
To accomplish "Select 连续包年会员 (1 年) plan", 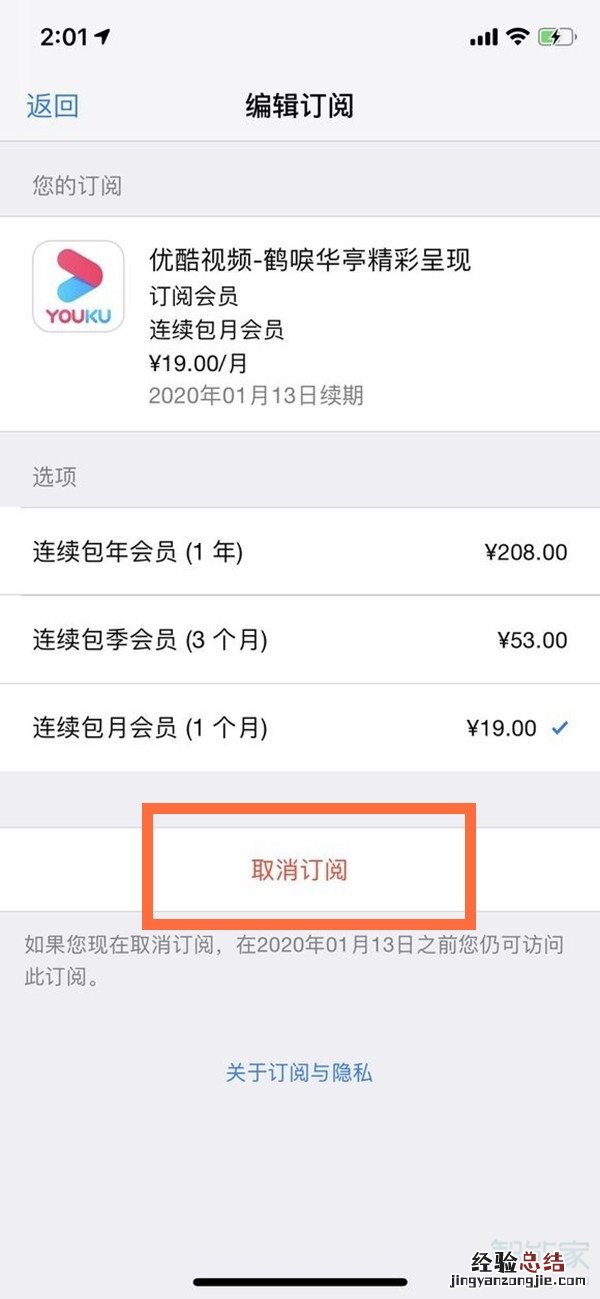I will (x=300, y=551).
